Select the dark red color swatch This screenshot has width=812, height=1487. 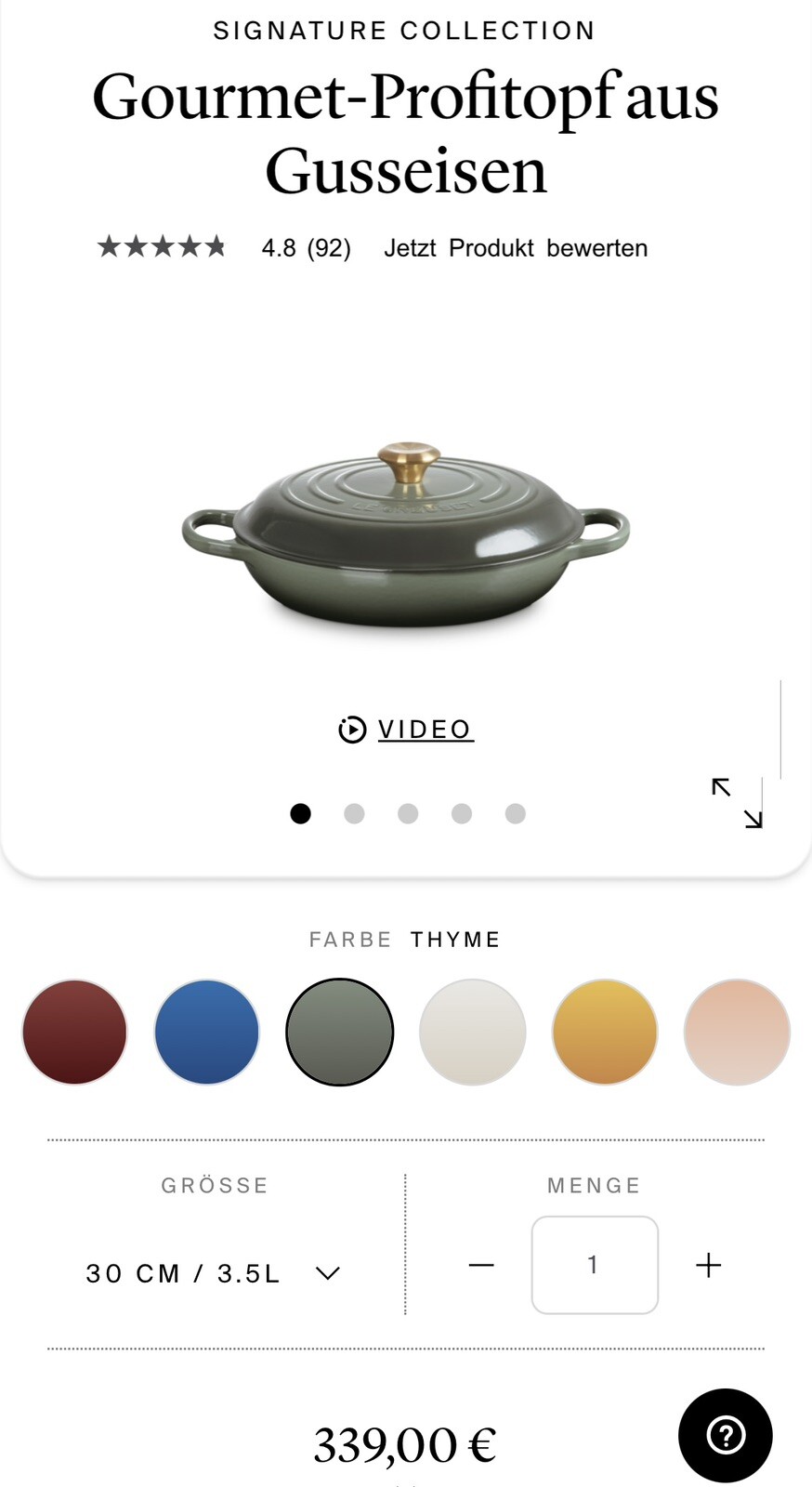click(x=75, y=1032)
